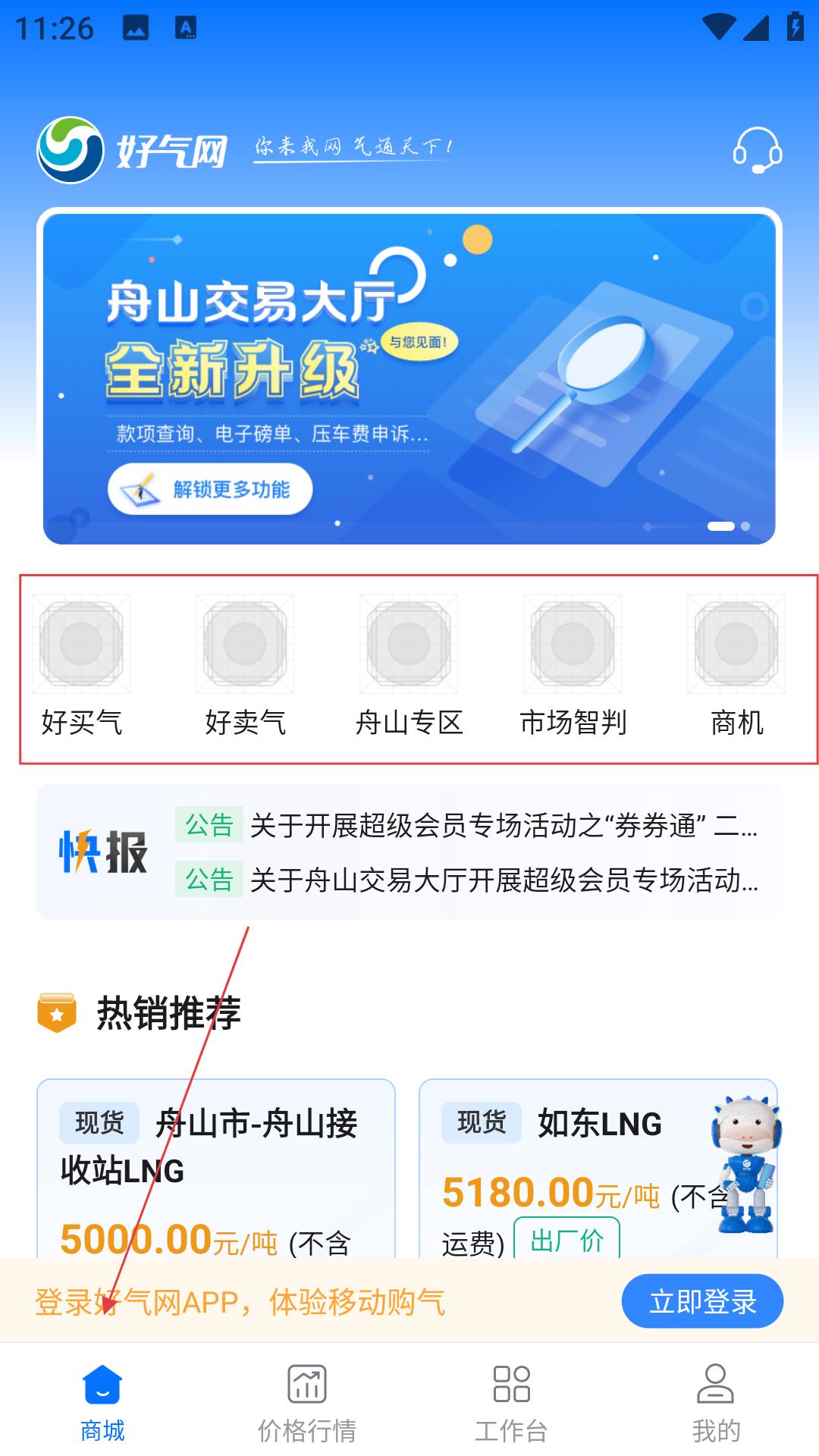
Task: Read the 舟山交易大厅超级会员 announcement
Action: click(x=503, y=880)
